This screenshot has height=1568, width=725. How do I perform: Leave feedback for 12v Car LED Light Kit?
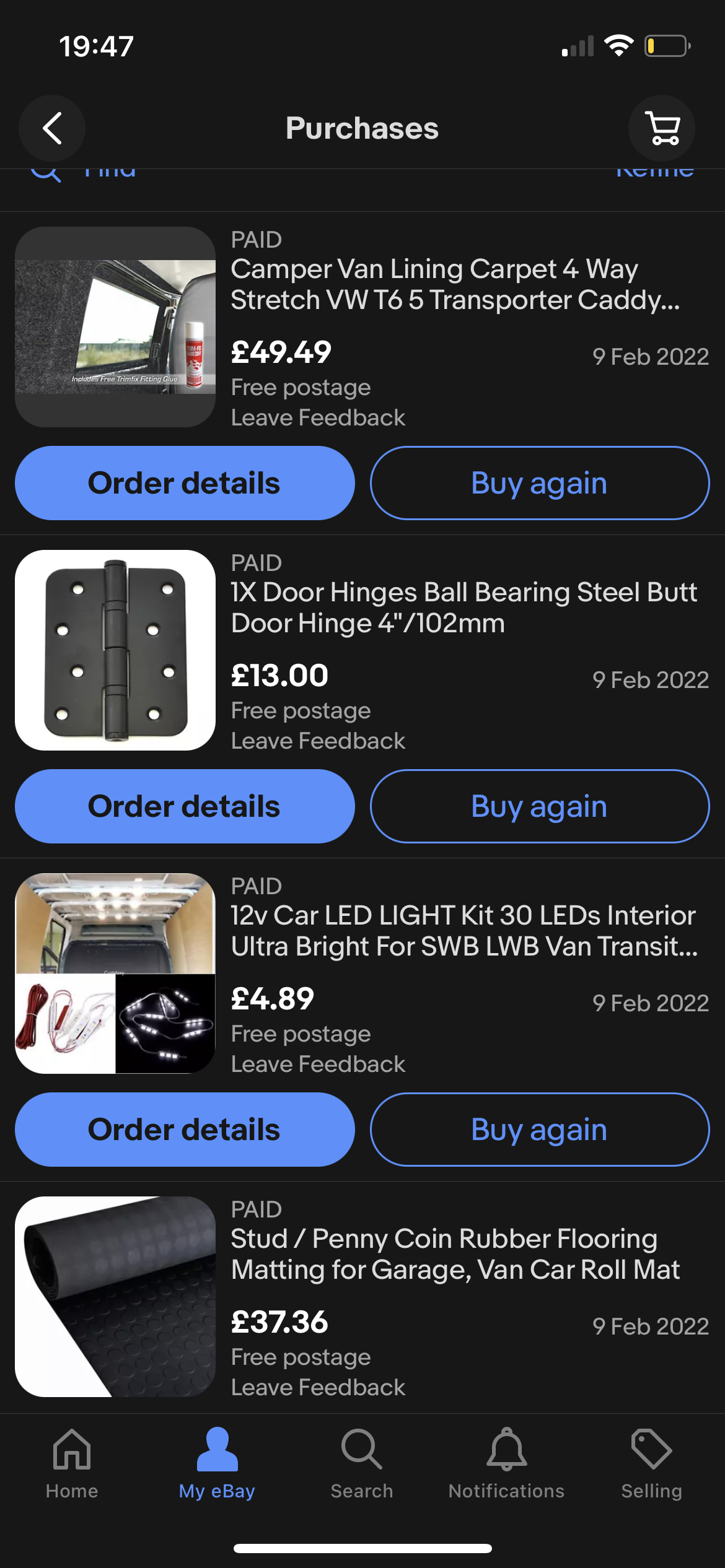318,1065
